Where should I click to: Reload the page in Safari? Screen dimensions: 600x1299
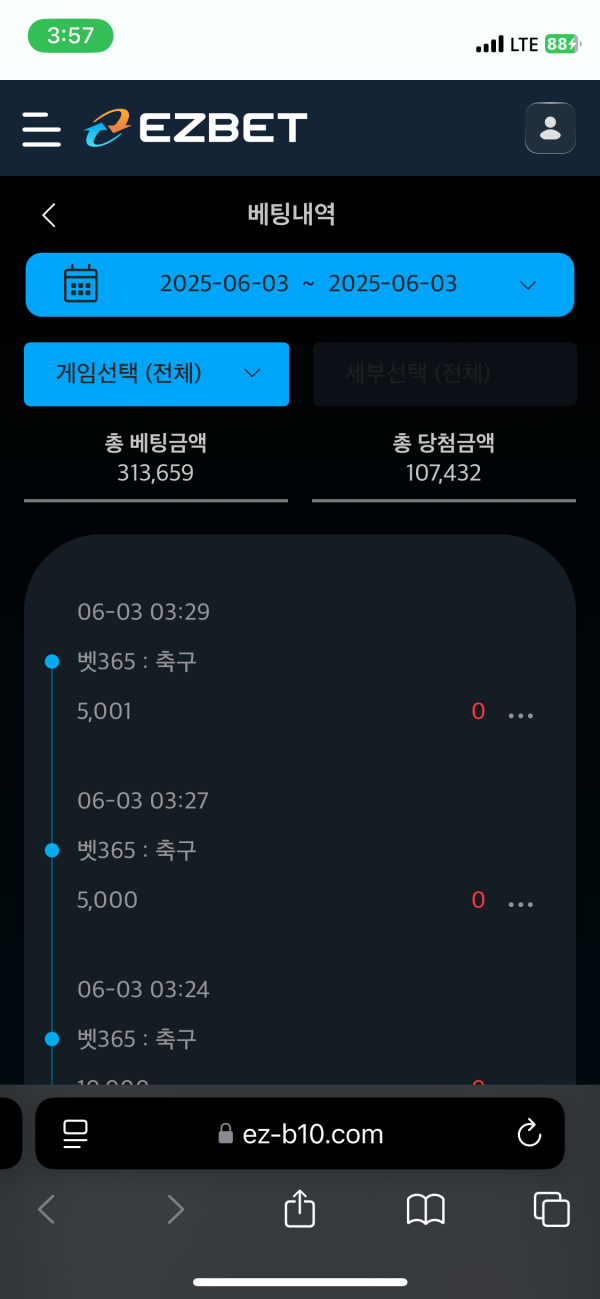pyautogui.click(x=528, y=1134)
